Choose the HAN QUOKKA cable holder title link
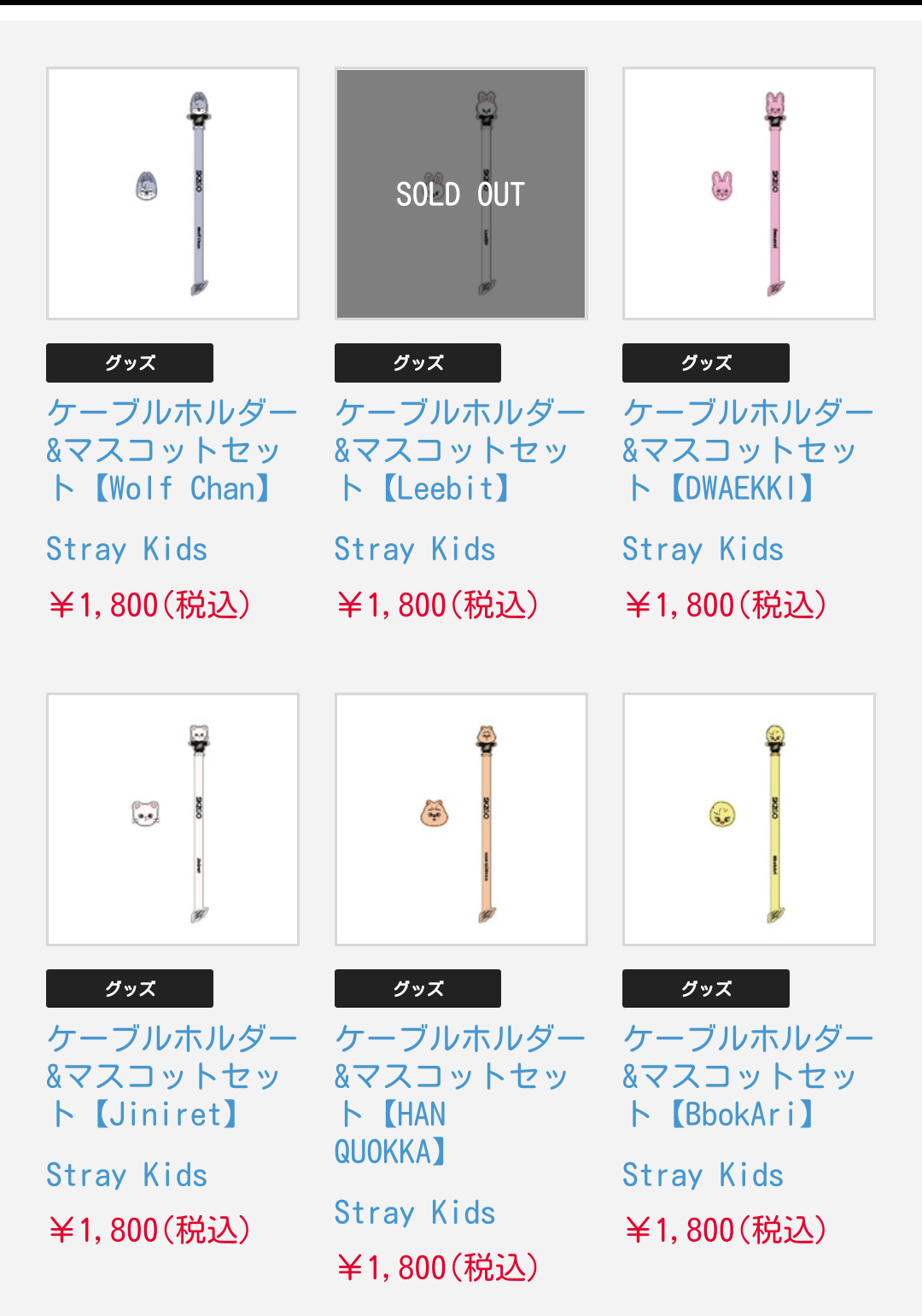The width and height of the screenshot is (922, 1316). [x=458, y=1095]
